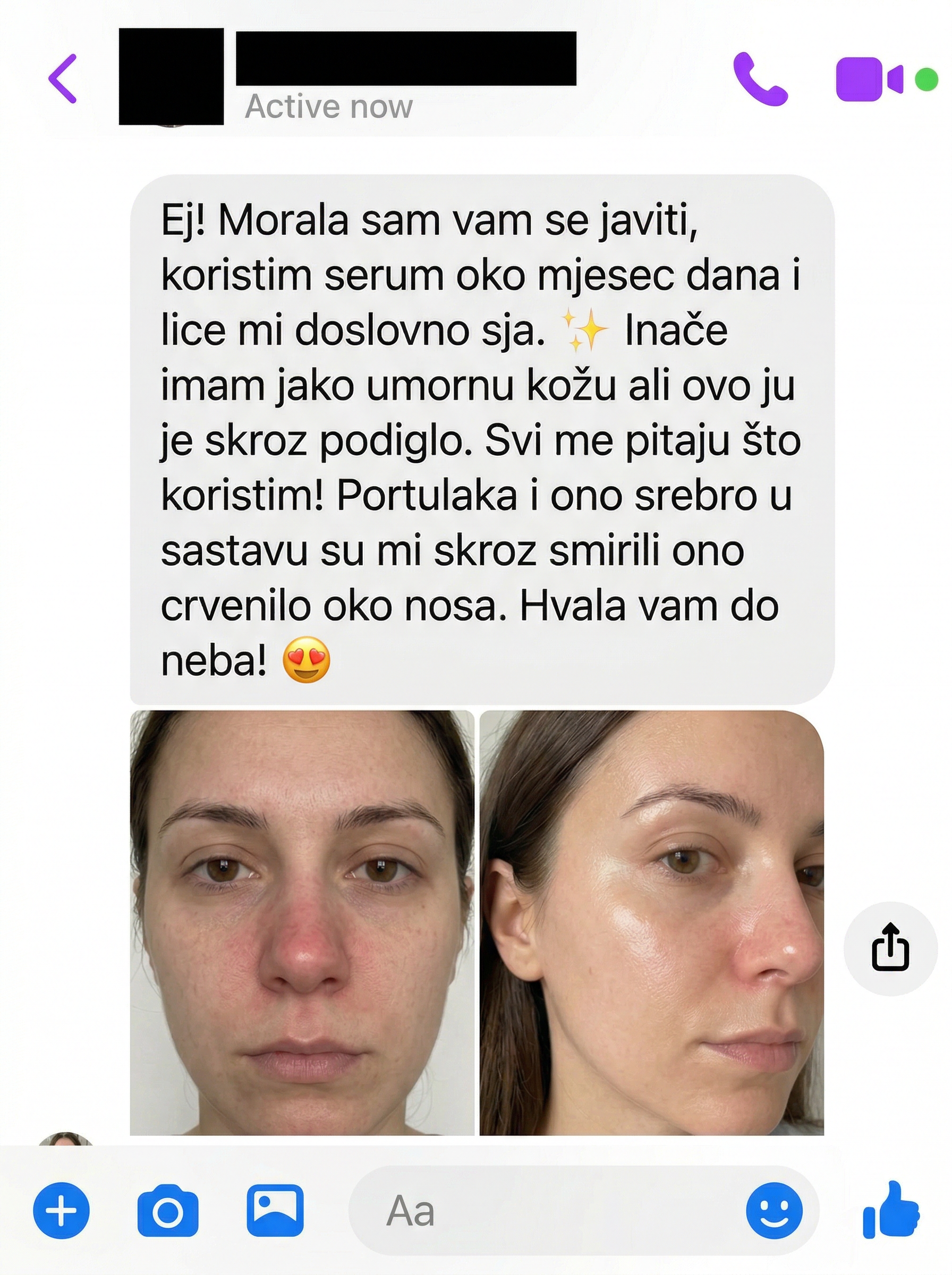Start a voice call
The image size is (952, 1275).
pos(760,79)
